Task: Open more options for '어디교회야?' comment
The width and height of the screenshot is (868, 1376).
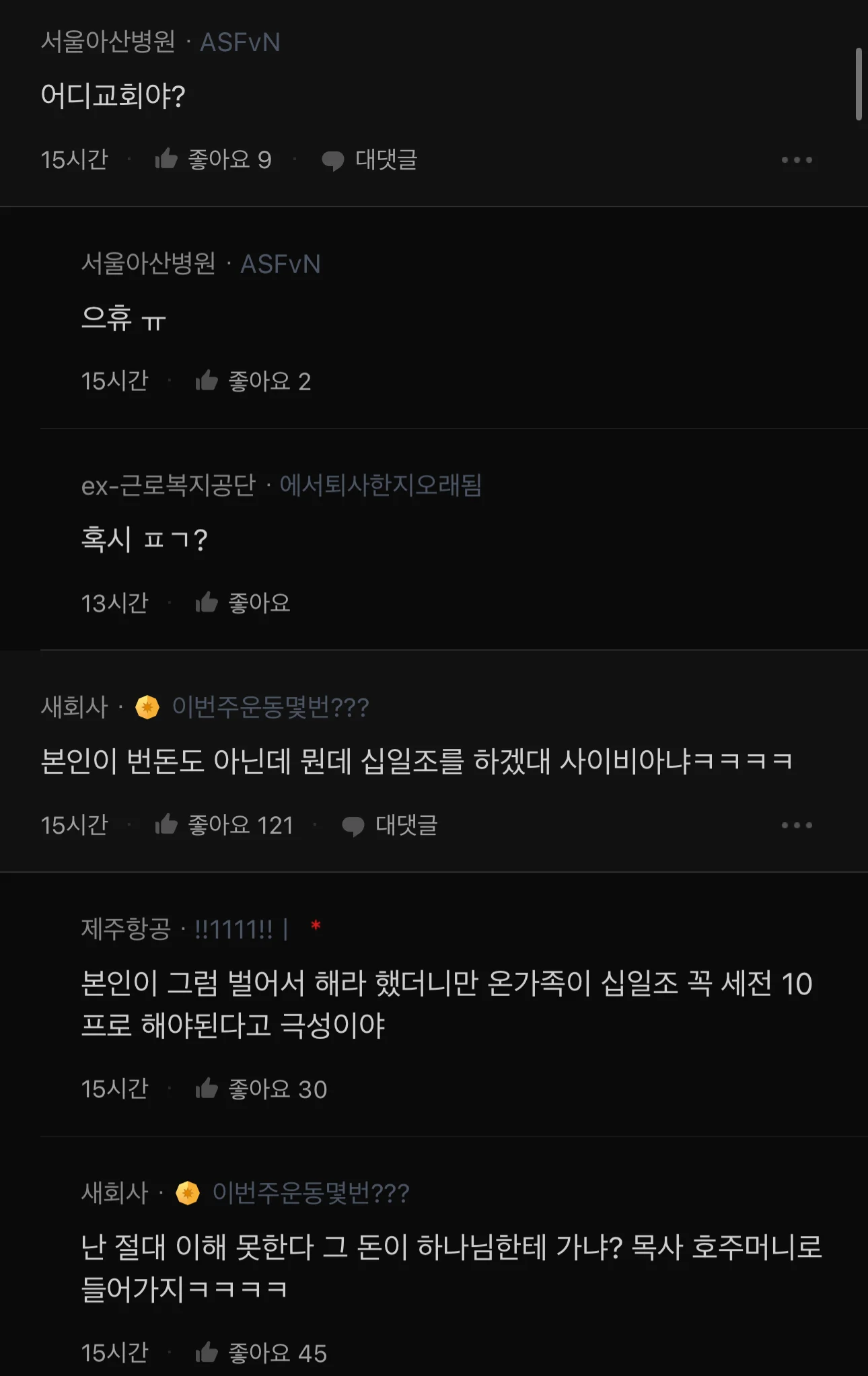Action: click(x=797, y=160)
